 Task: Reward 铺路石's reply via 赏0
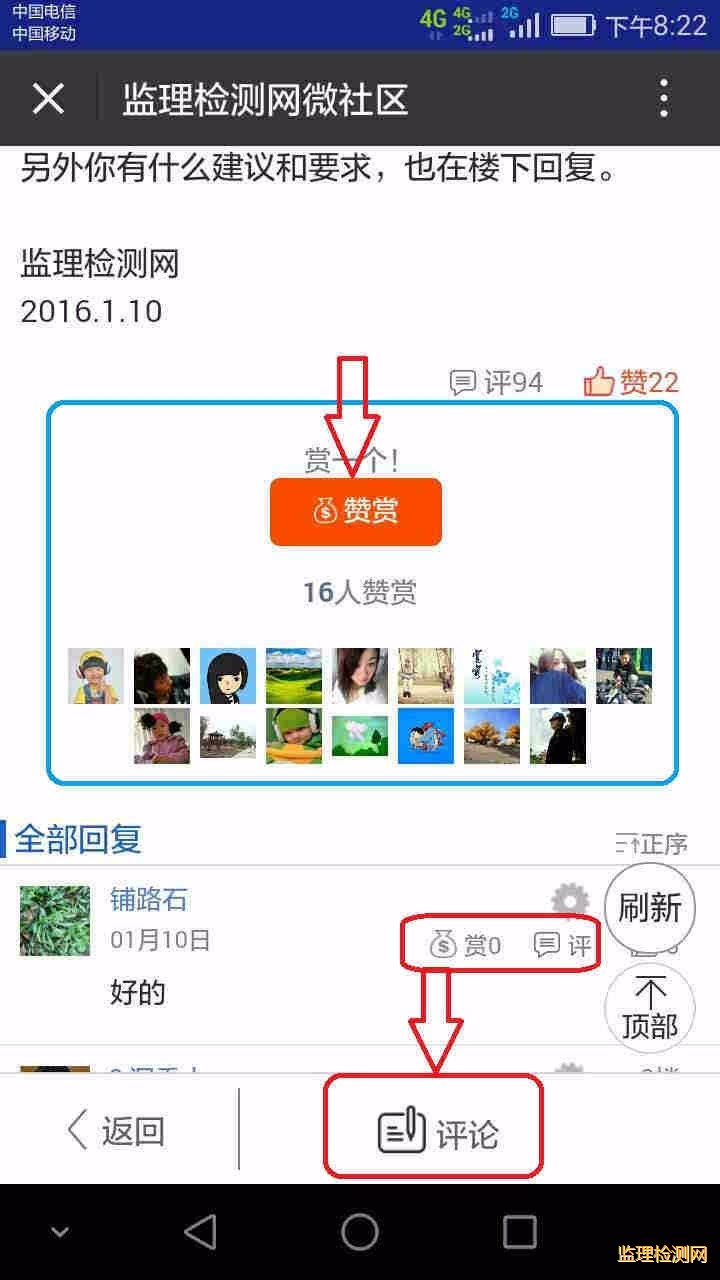point(466,945)
